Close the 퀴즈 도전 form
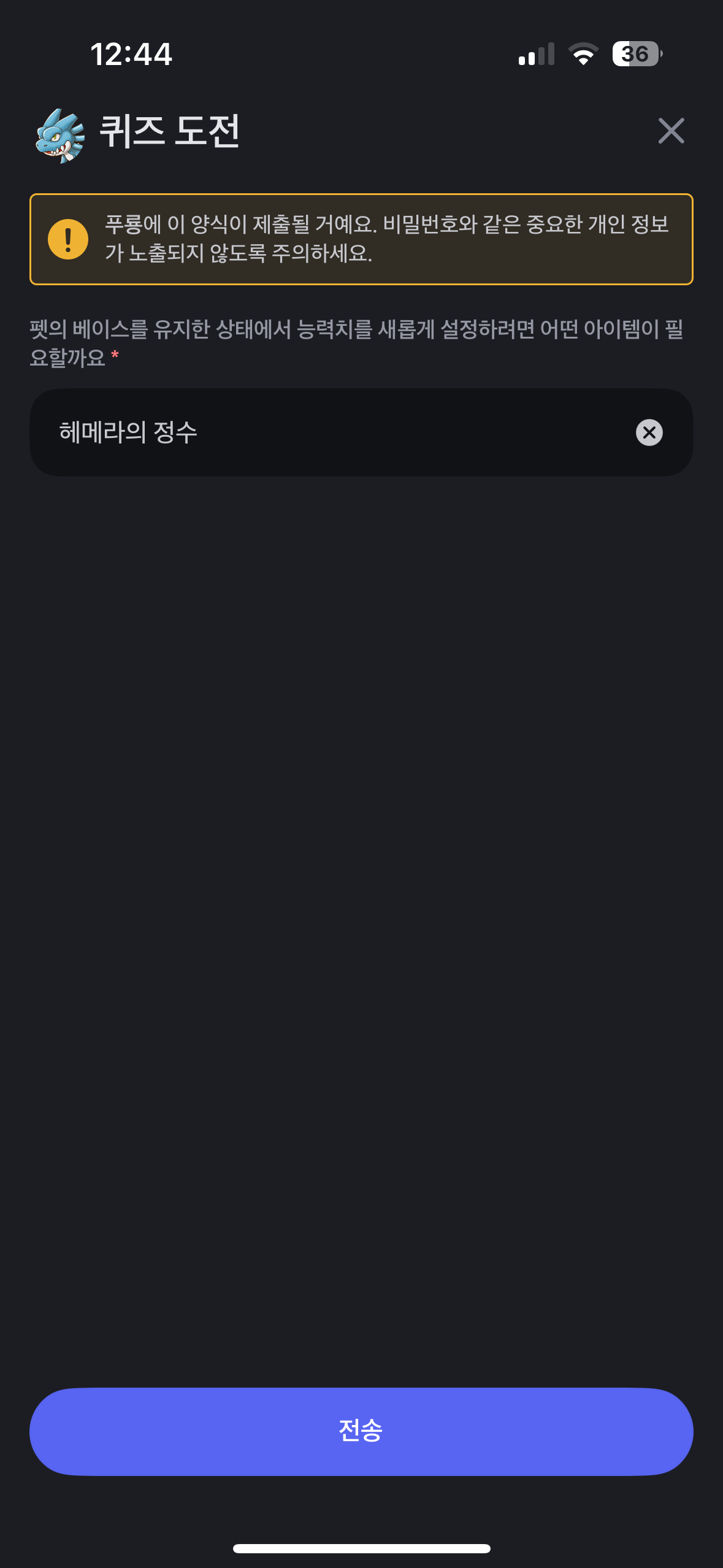This screenshot has height=1568, width=723. pyautogui.click(x=671, y=131)
